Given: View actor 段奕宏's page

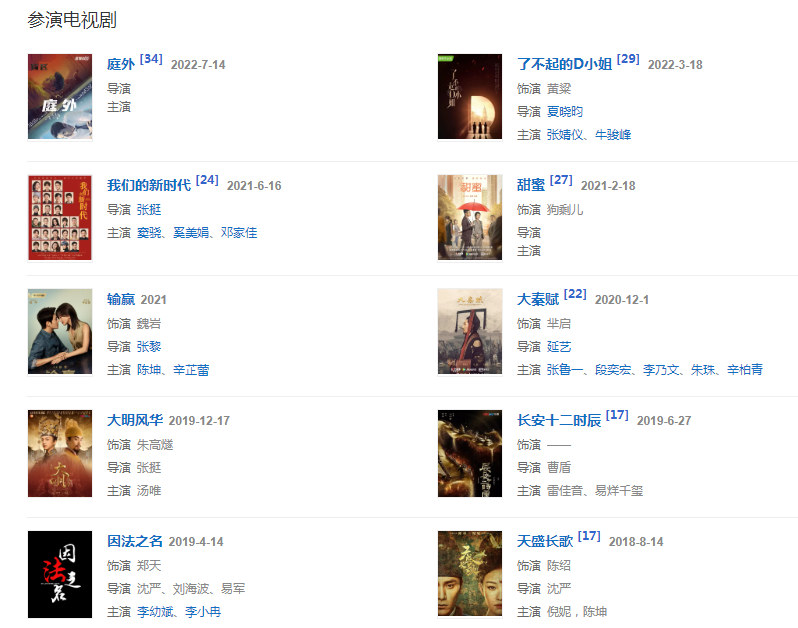Looking at the screenshot, I should (614, 370).
